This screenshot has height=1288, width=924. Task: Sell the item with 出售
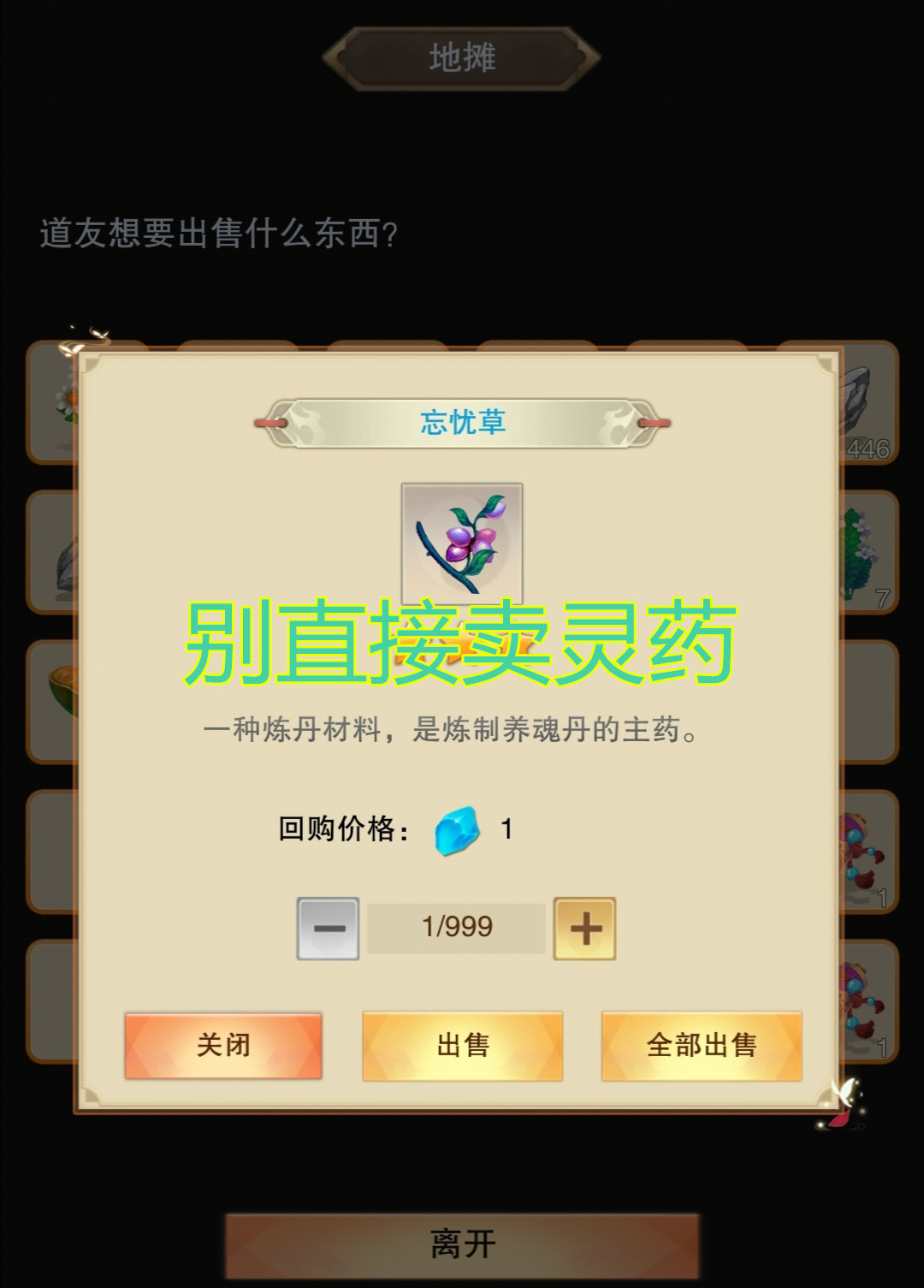click(x=463, y=1046)
